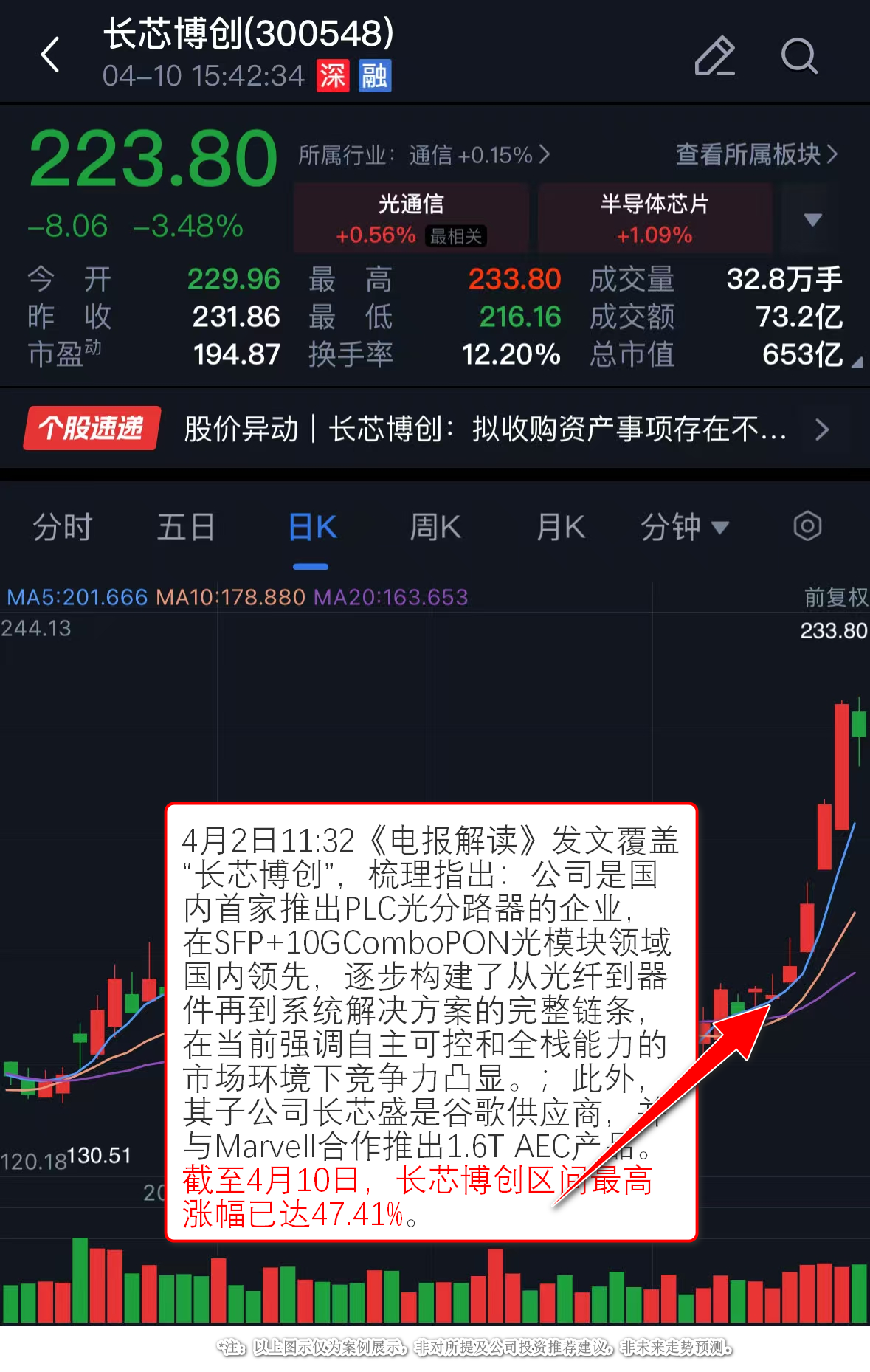Open chart settings hexagon icon

[x=807, y=527]
